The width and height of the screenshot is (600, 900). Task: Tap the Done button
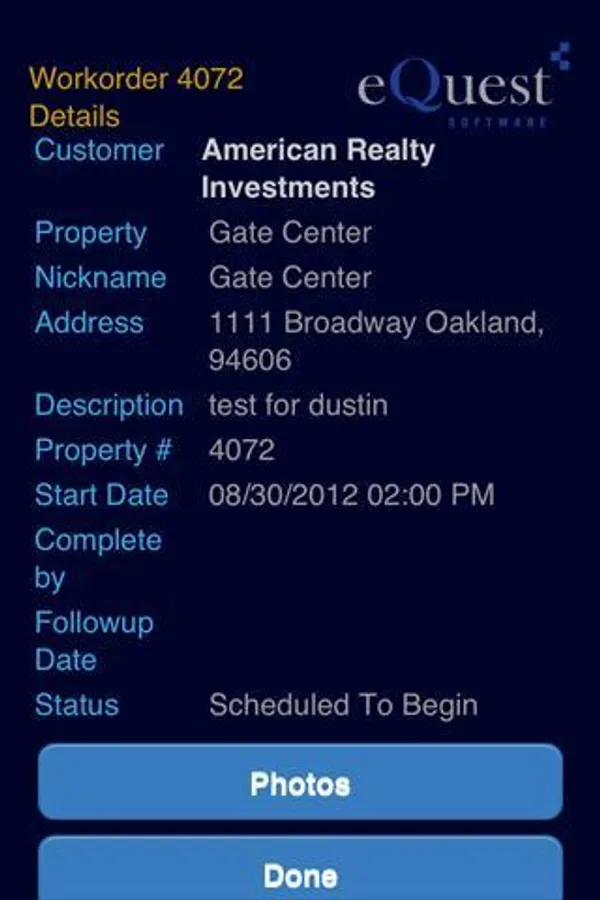point(300,873)
